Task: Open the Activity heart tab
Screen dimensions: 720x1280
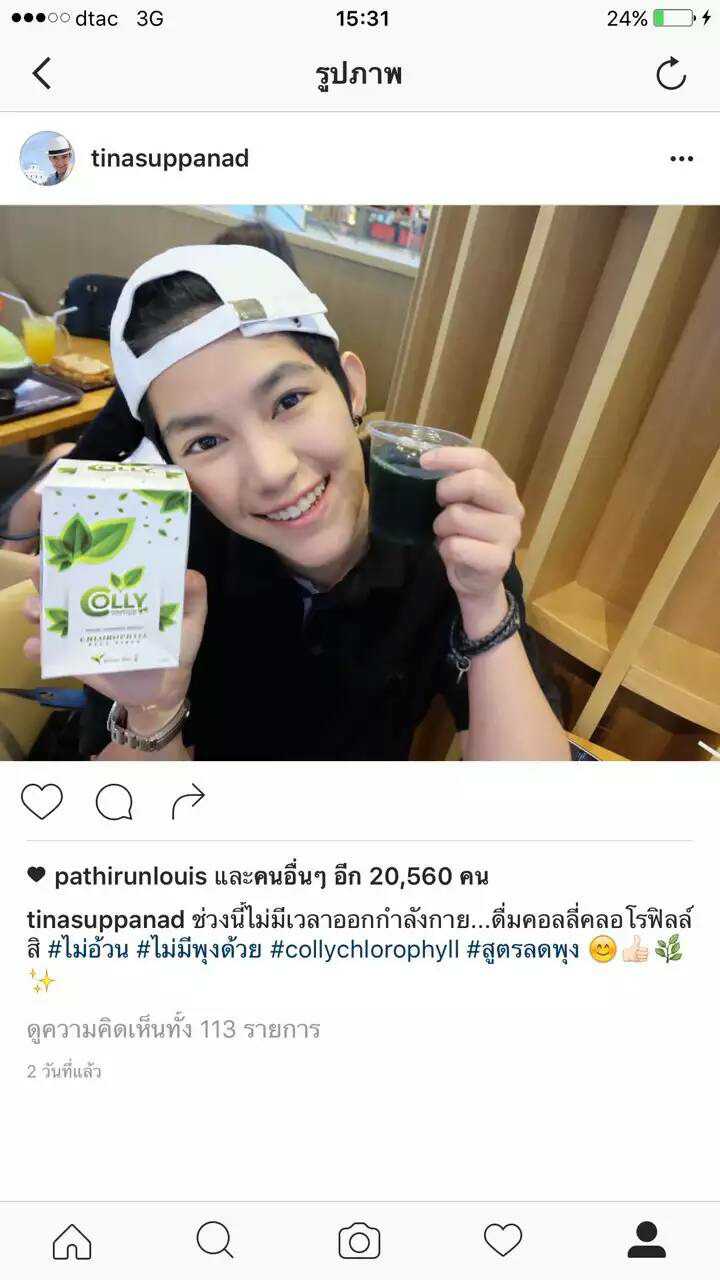Action: 503,1241
